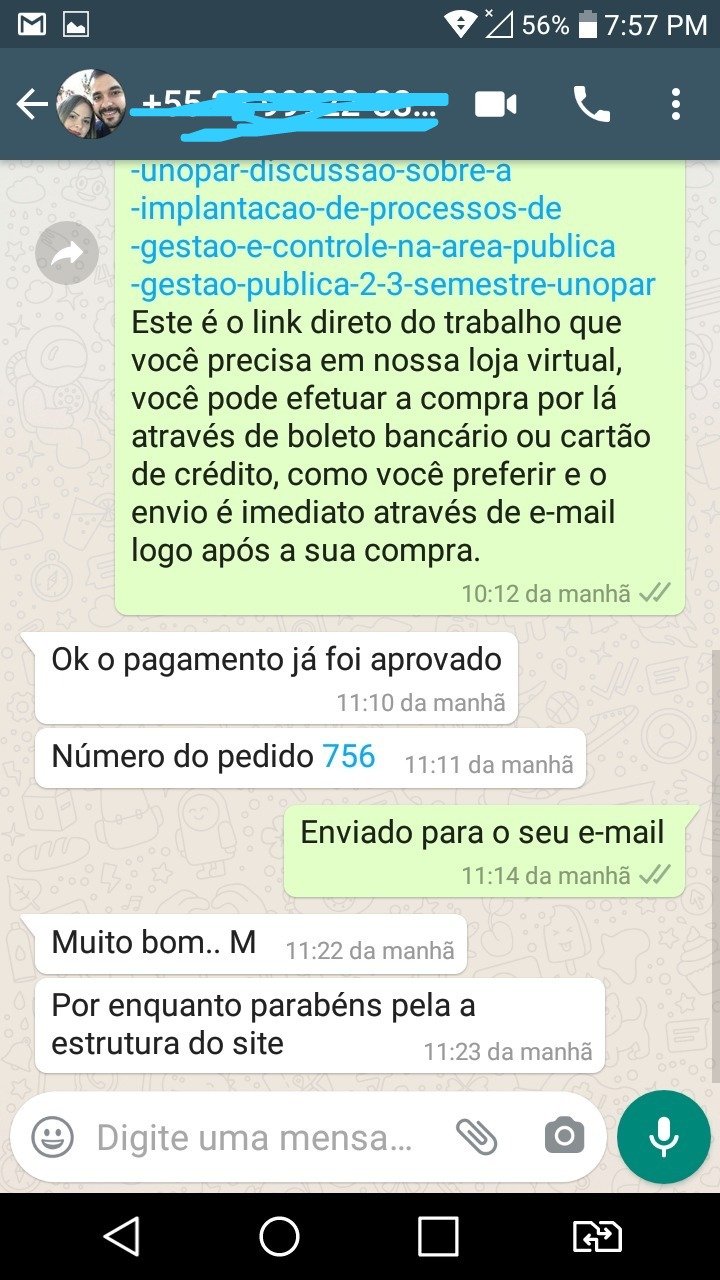This screenshot has height=1280, width=720.
Task: Forward the link message with the arrow
Action: click(67, 254)
